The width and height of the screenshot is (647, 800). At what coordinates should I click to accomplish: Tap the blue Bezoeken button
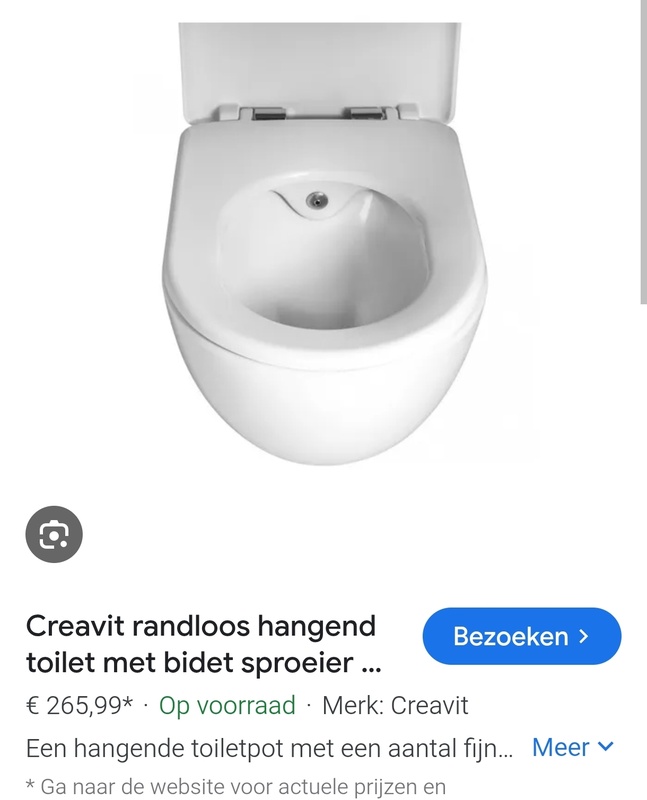point(522,636)
